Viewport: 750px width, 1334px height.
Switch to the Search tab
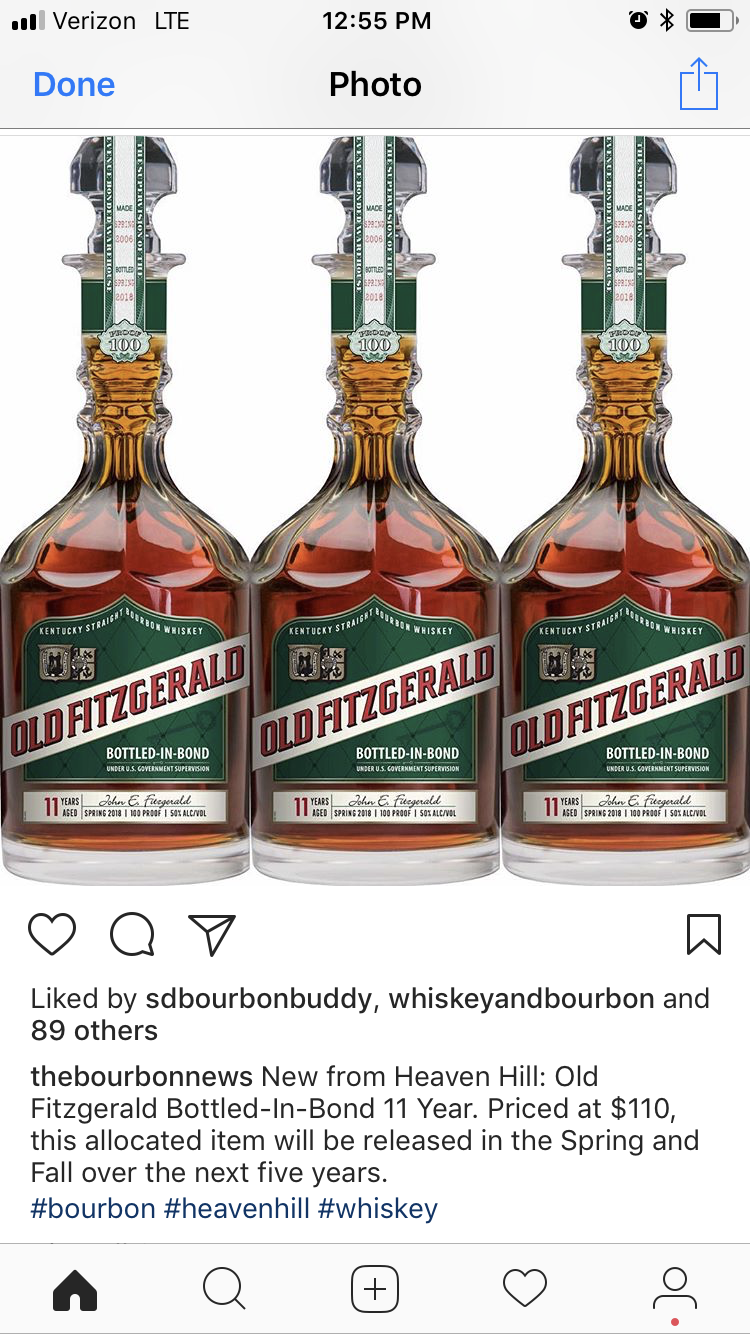pos(224,1289)
